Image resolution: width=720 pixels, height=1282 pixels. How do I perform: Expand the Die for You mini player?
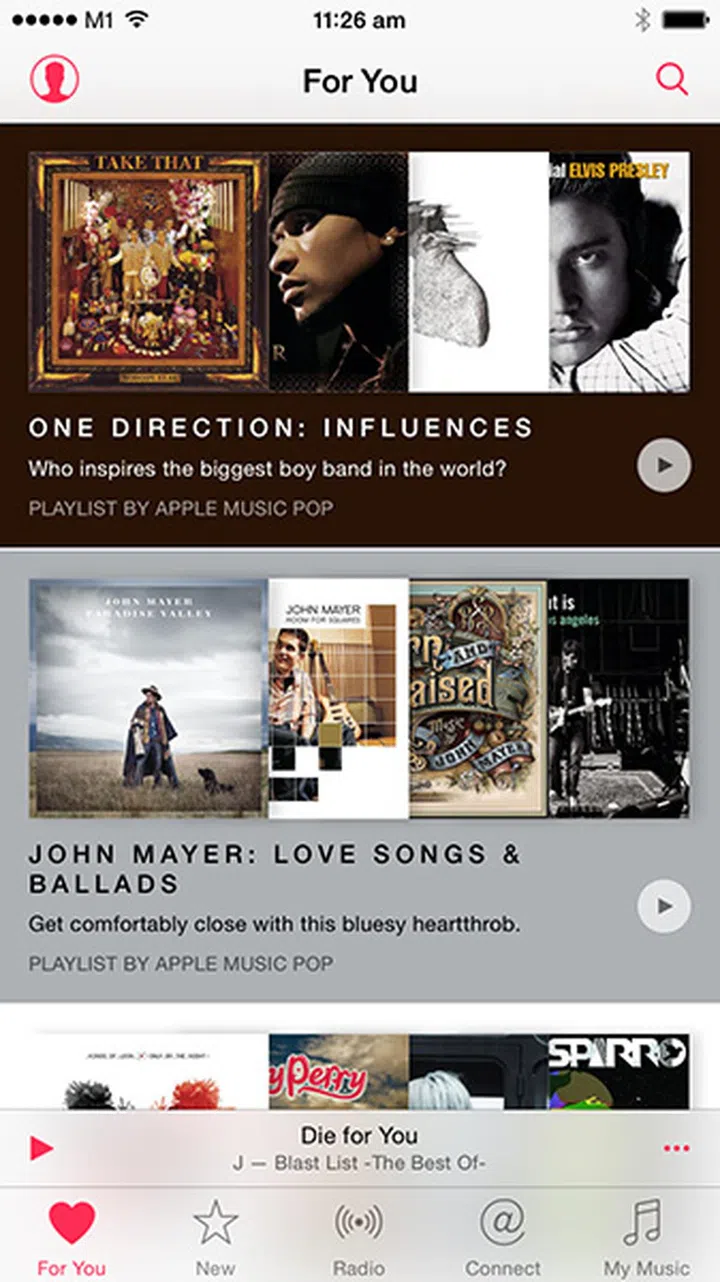click(x=360, y=1148)
